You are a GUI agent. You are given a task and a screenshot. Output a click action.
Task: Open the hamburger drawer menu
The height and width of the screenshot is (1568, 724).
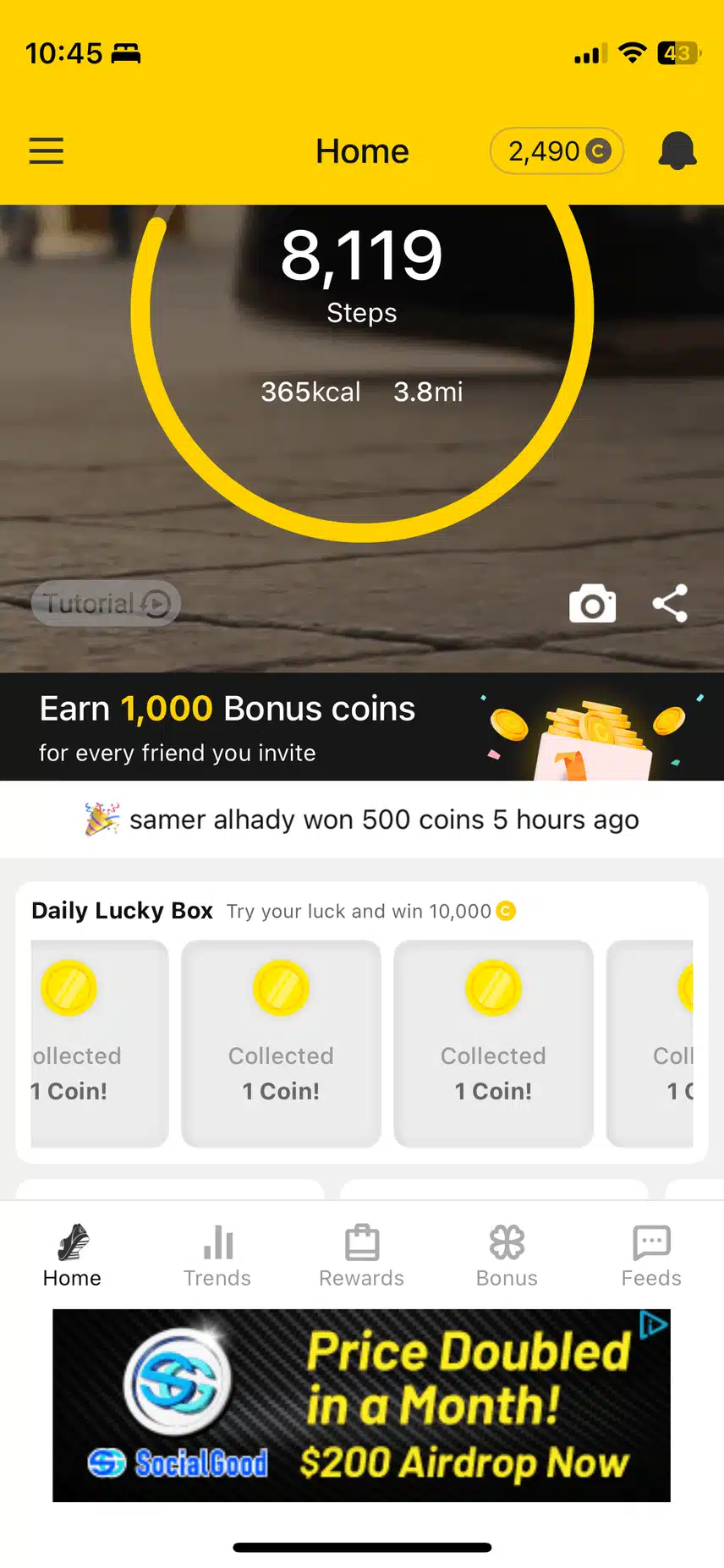[47, 151]
